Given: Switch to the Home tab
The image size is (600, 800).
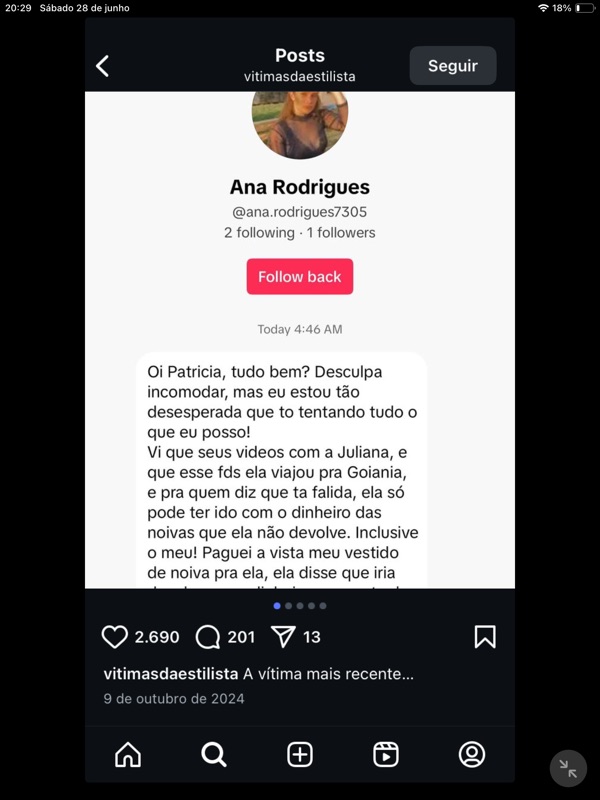Looking at the screenshot, I should (128, 754).
